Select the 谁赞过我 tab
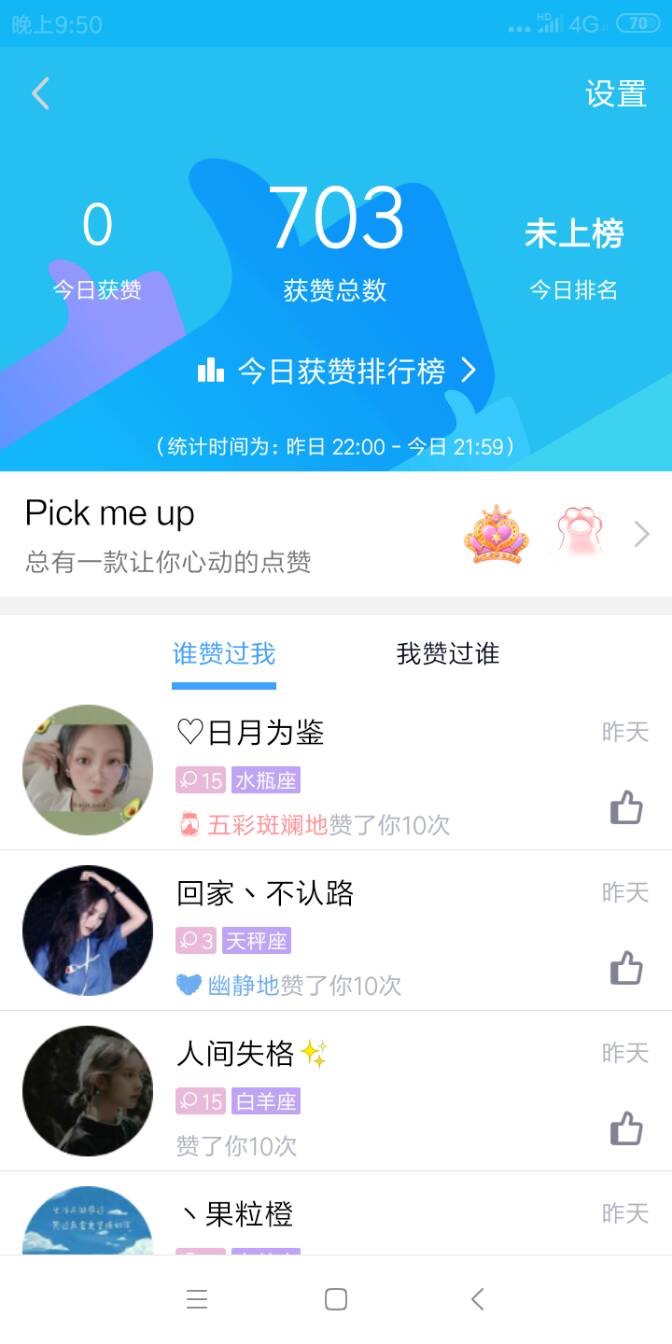 (224, 654)
